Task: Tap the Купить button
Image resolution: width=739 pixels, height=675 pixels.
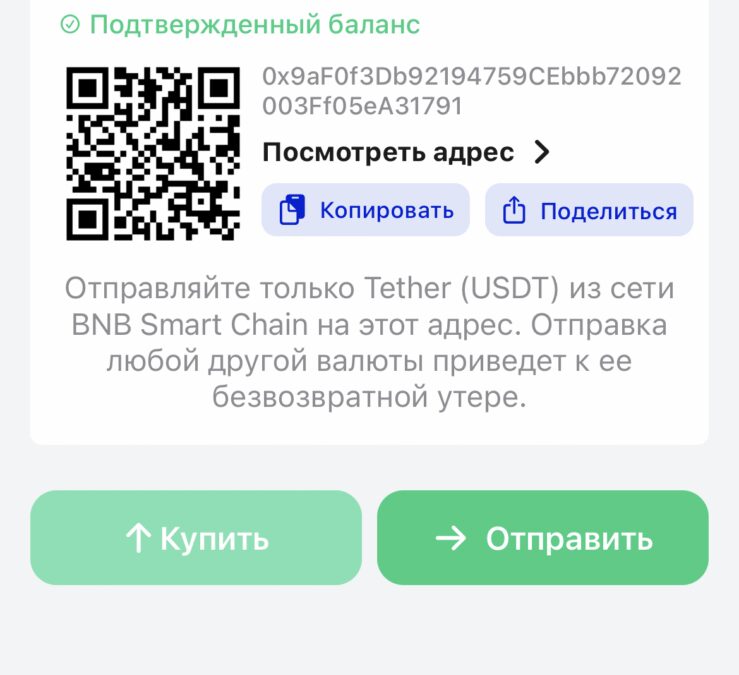Action: point(196,538)
